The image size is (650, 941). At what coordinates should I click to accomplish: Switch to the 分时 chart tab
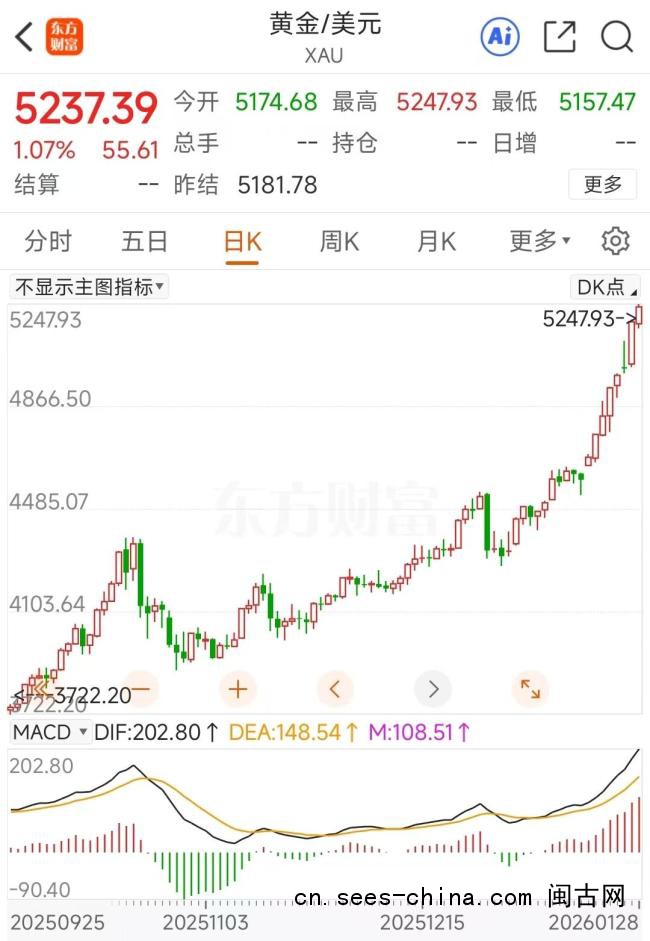click(48, 241)
